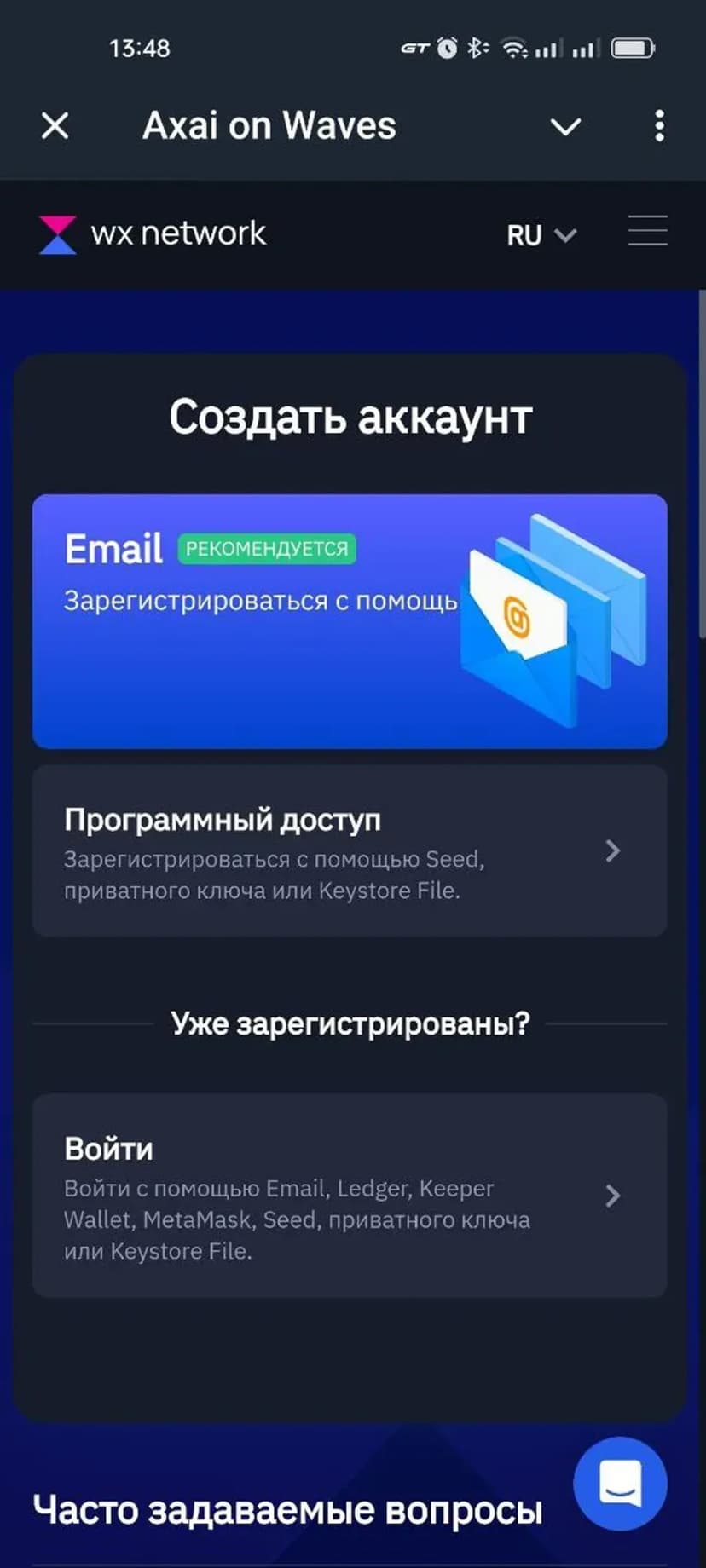Open the Войти login option
The height and width of the screenshot is (1568, 706).
coord(350,1195)
